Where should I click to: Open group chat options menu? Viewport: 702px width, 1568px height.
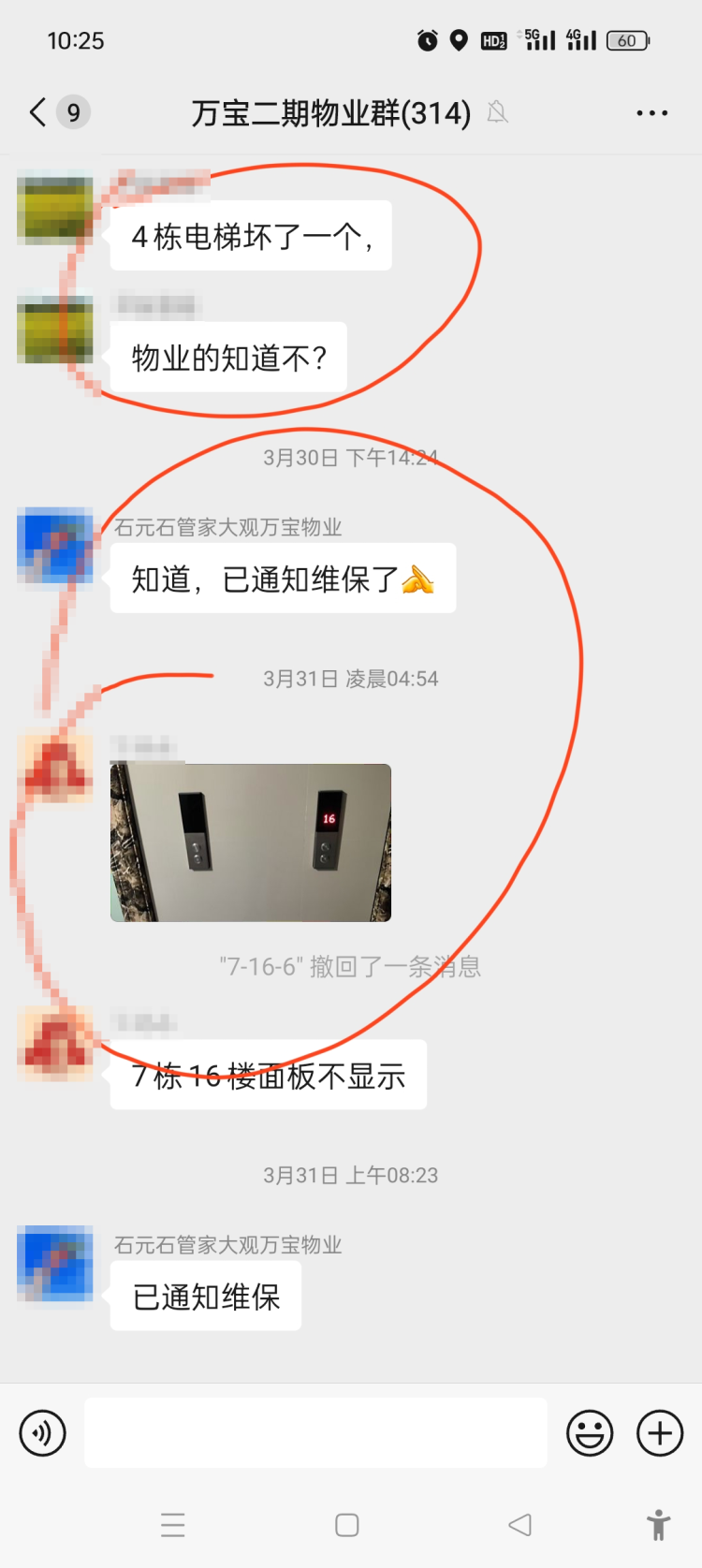tap(651, 113)
